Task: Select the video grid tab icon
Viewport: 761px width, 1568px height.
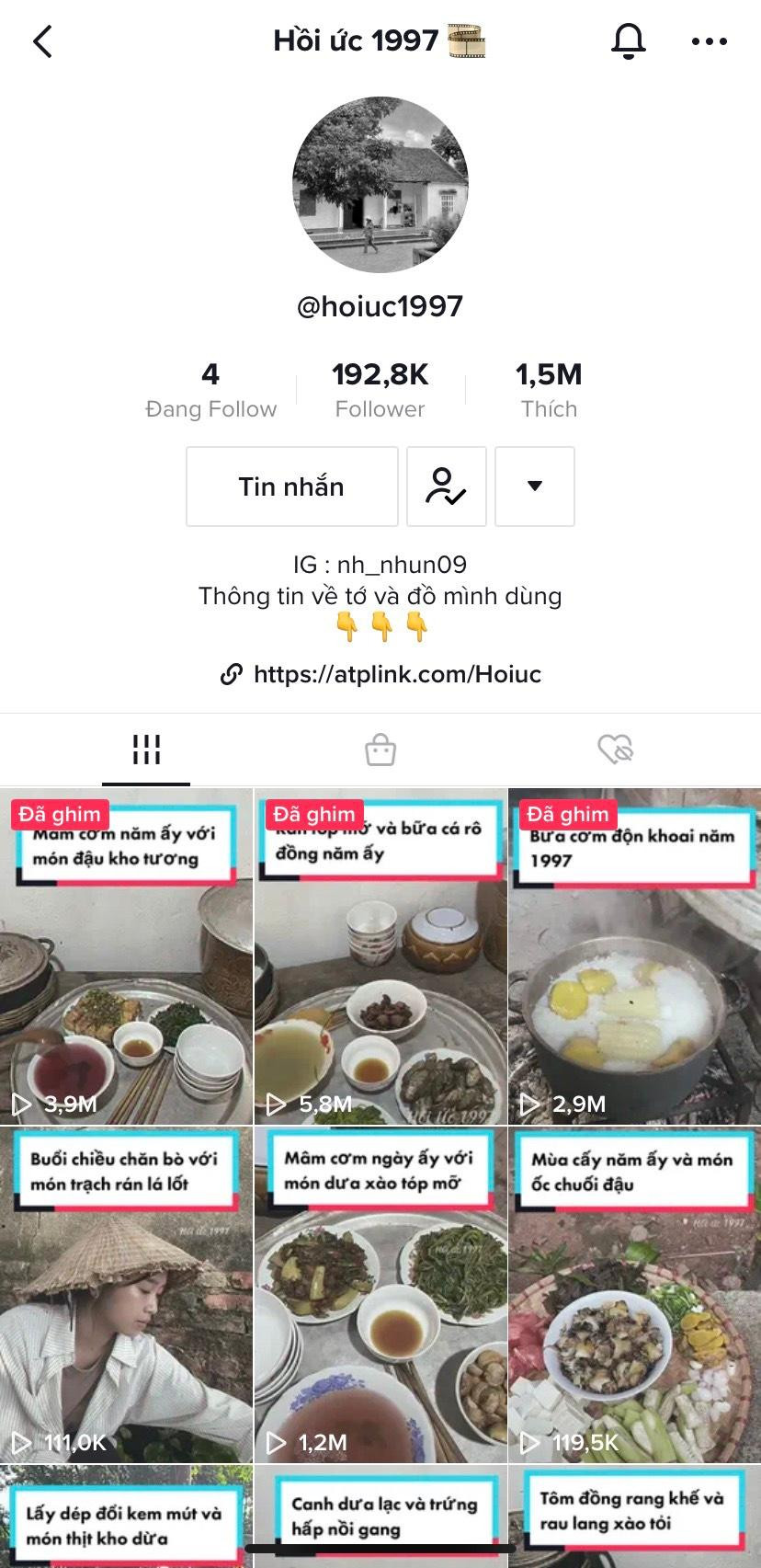Action: click(x=146, y=749)
